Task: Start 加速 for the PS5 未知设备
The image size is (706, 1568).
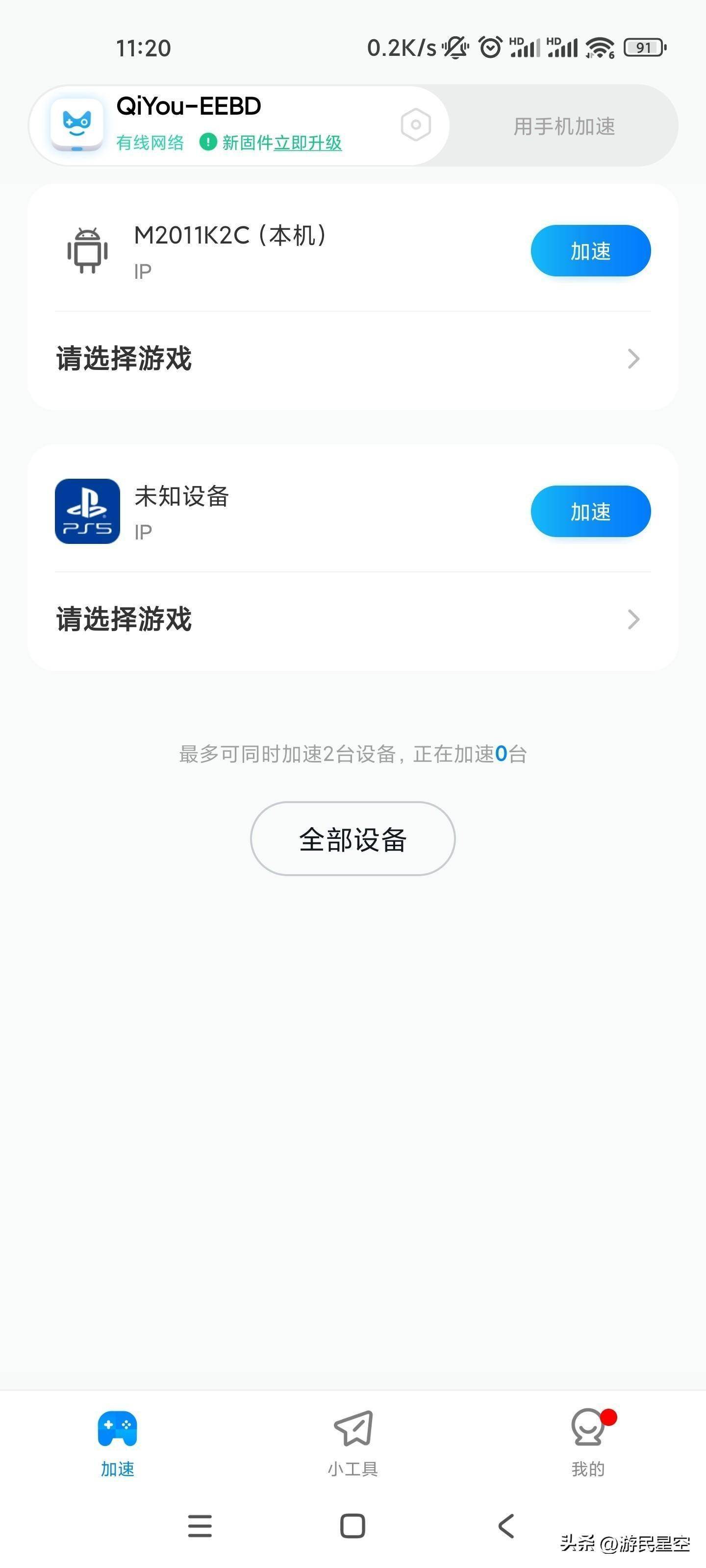Action: [x=590, y=511]
